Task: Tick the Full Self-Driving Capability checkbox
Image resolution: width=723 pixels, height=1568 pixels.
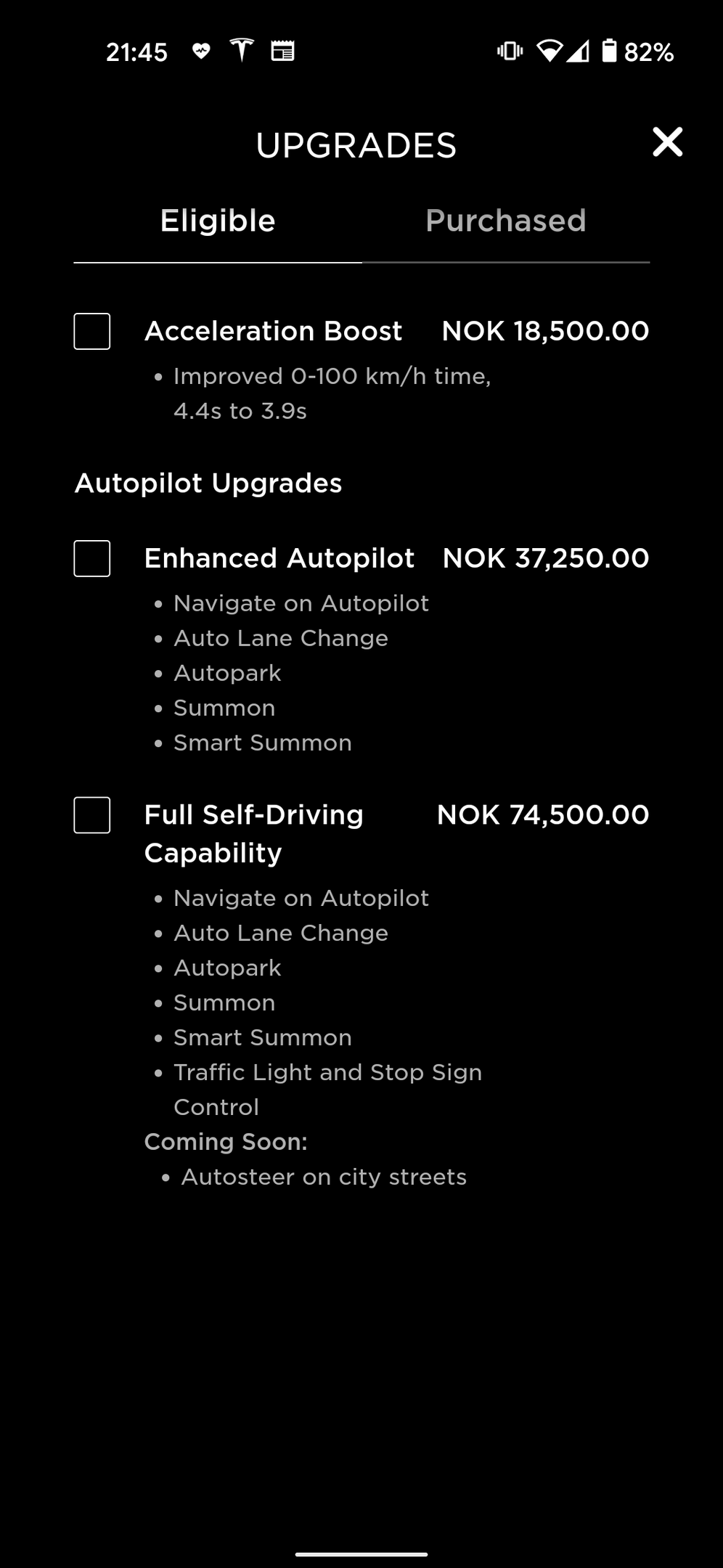Action: 92,815
